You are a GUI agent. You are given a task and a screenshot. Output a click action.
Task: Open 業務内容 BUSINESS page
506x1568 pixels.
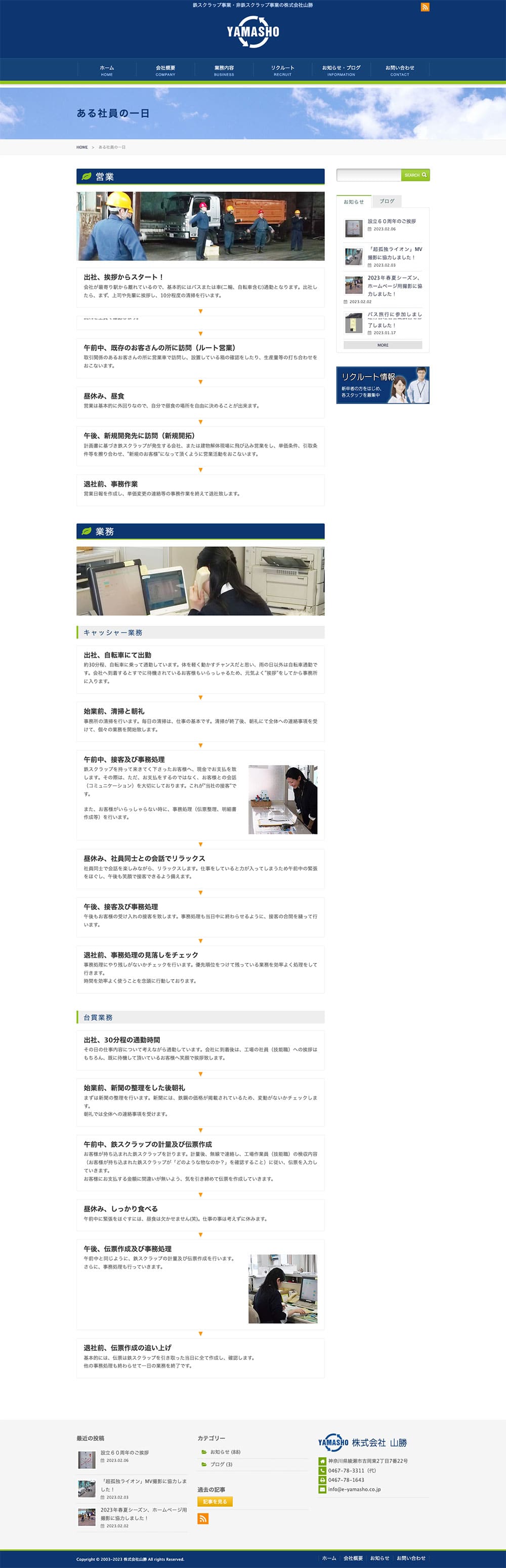point(224,70)
